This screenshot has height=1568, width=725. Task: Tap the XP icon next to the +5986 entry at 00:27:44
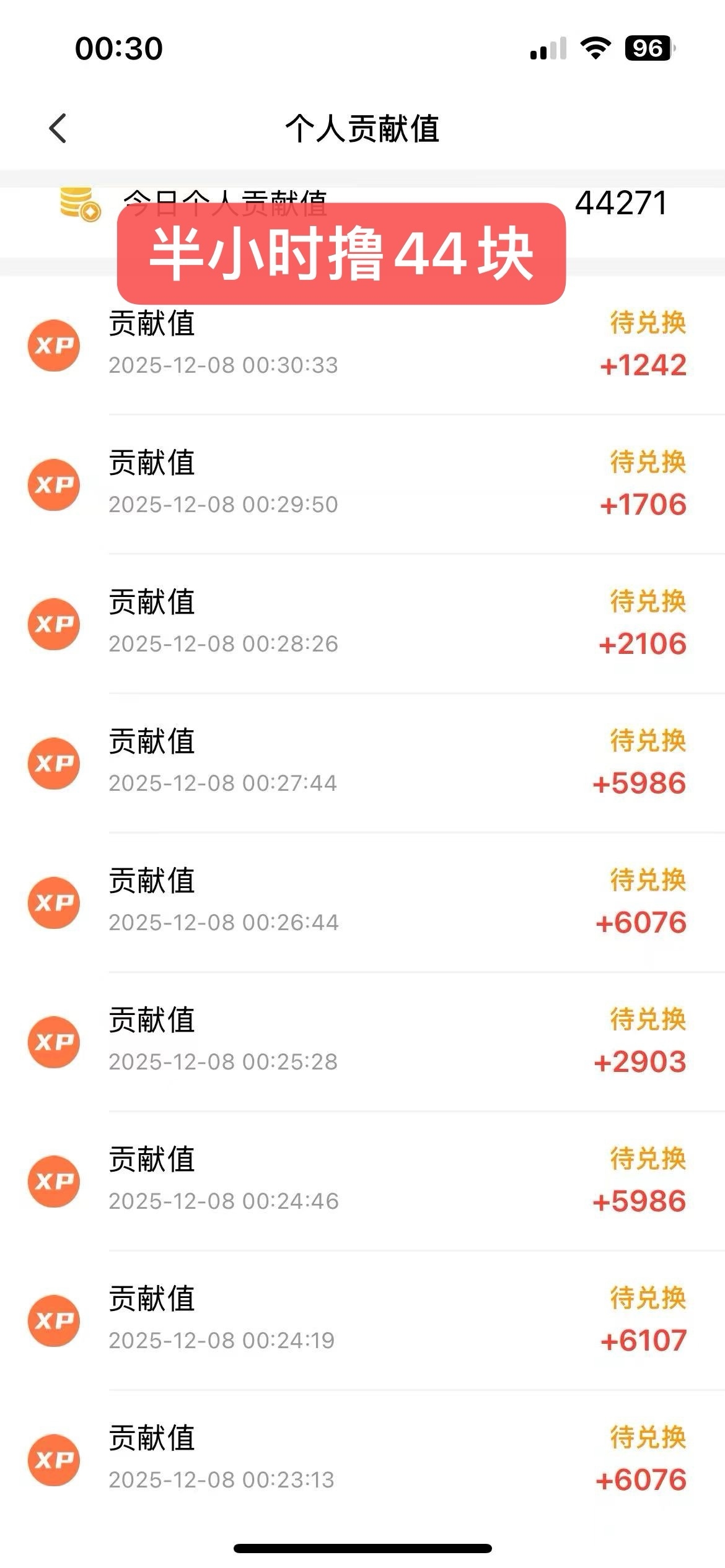point(55,764)
